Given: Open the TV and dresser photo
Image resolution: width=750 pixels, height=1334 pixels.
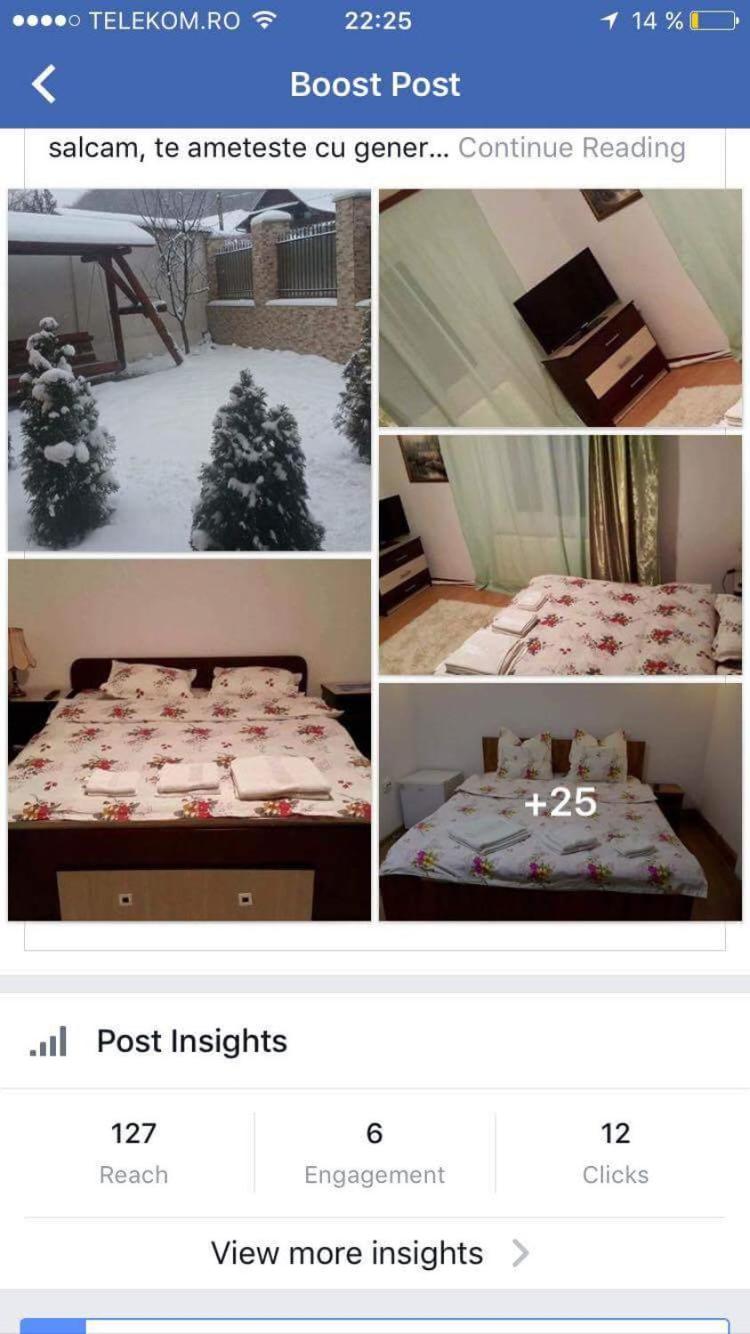Looking at the screenshot, I should (560, 308).
